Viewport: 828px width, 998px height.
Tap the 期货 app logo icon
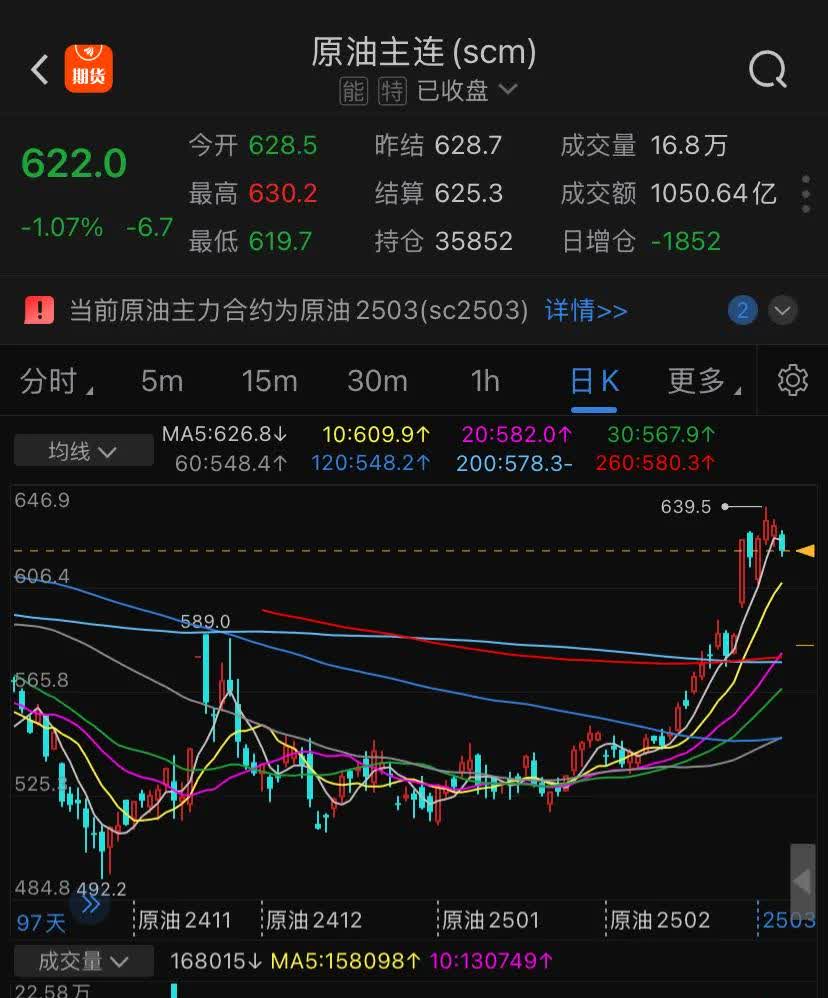[87, 68]
